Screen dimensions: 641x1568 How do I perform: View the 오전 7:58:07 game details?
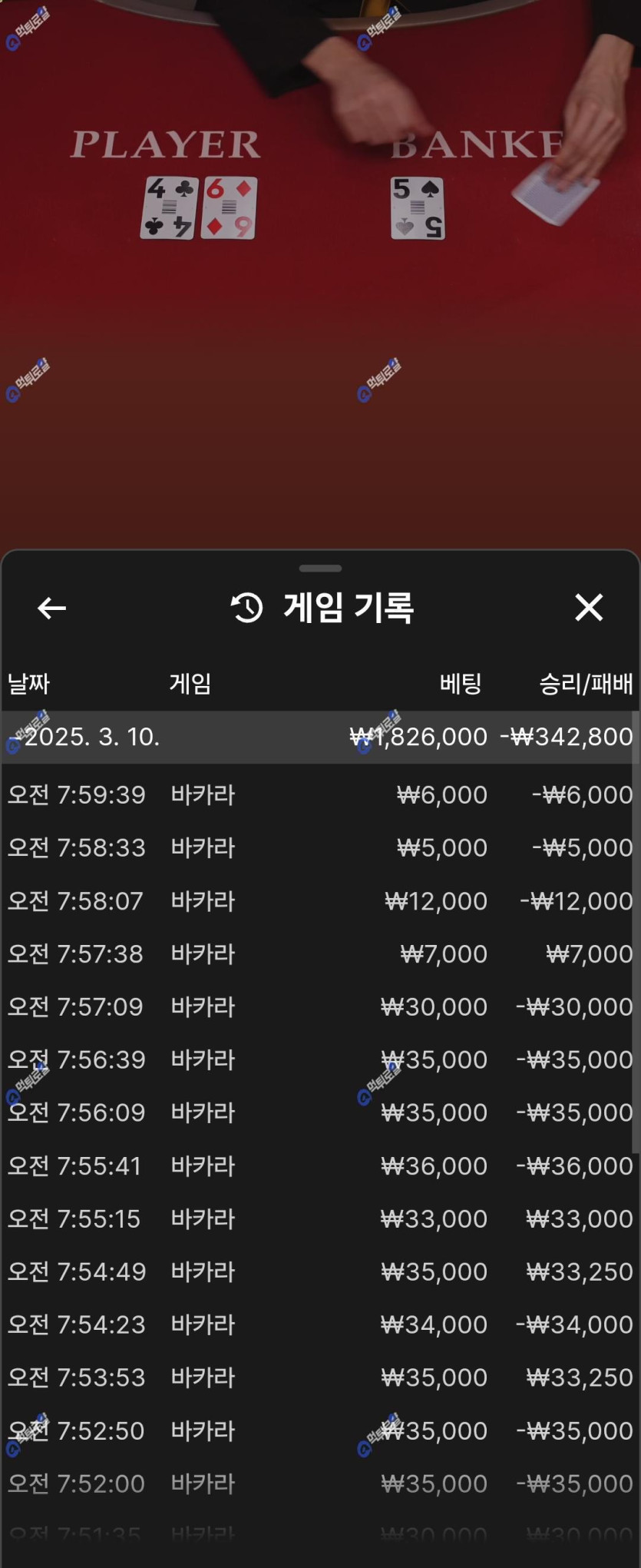[319, 900]
